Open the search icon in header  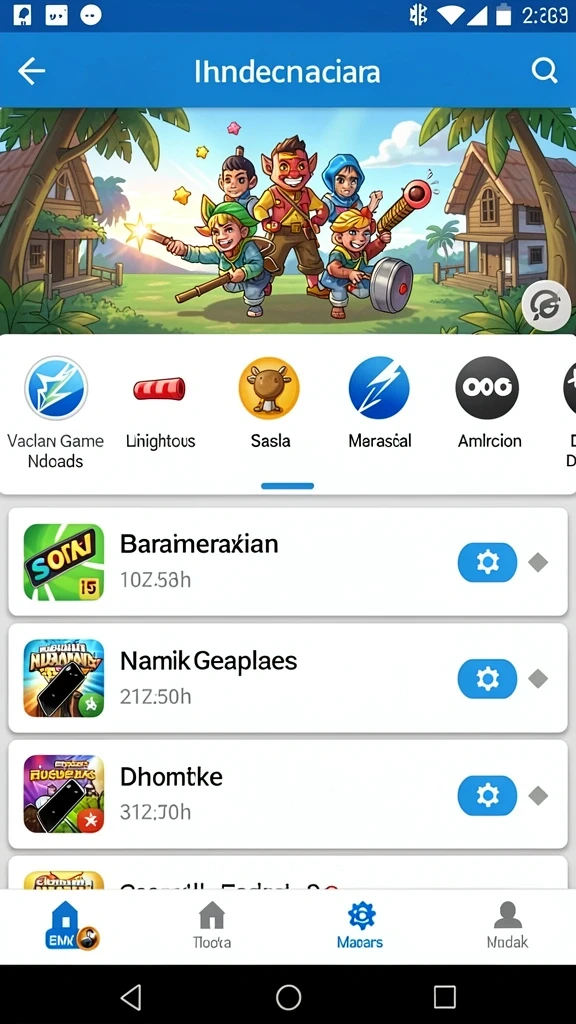pos(544,70)
